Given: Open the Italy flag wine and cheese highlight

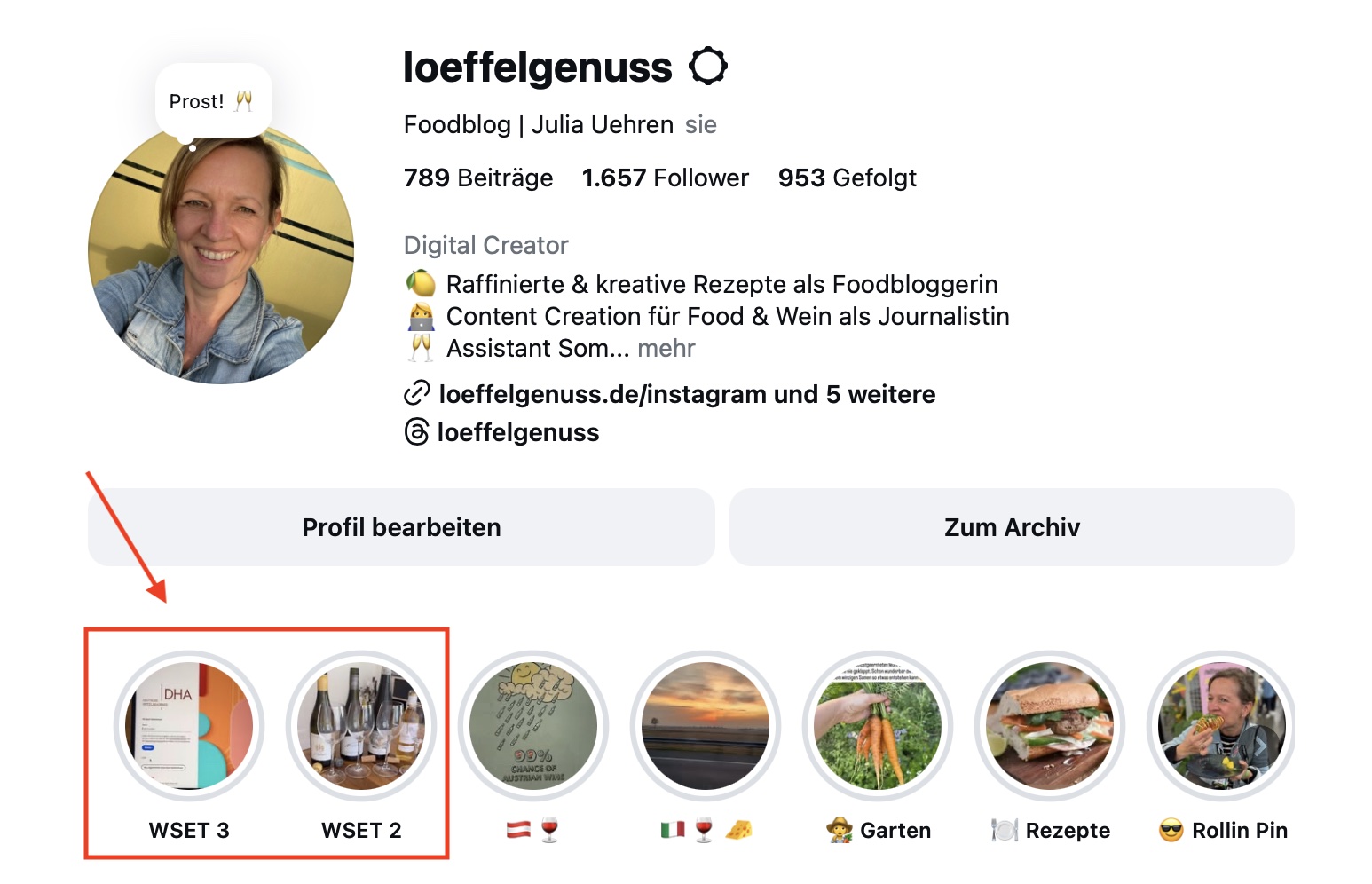Looking at the screenshot, I should [706, 726].
